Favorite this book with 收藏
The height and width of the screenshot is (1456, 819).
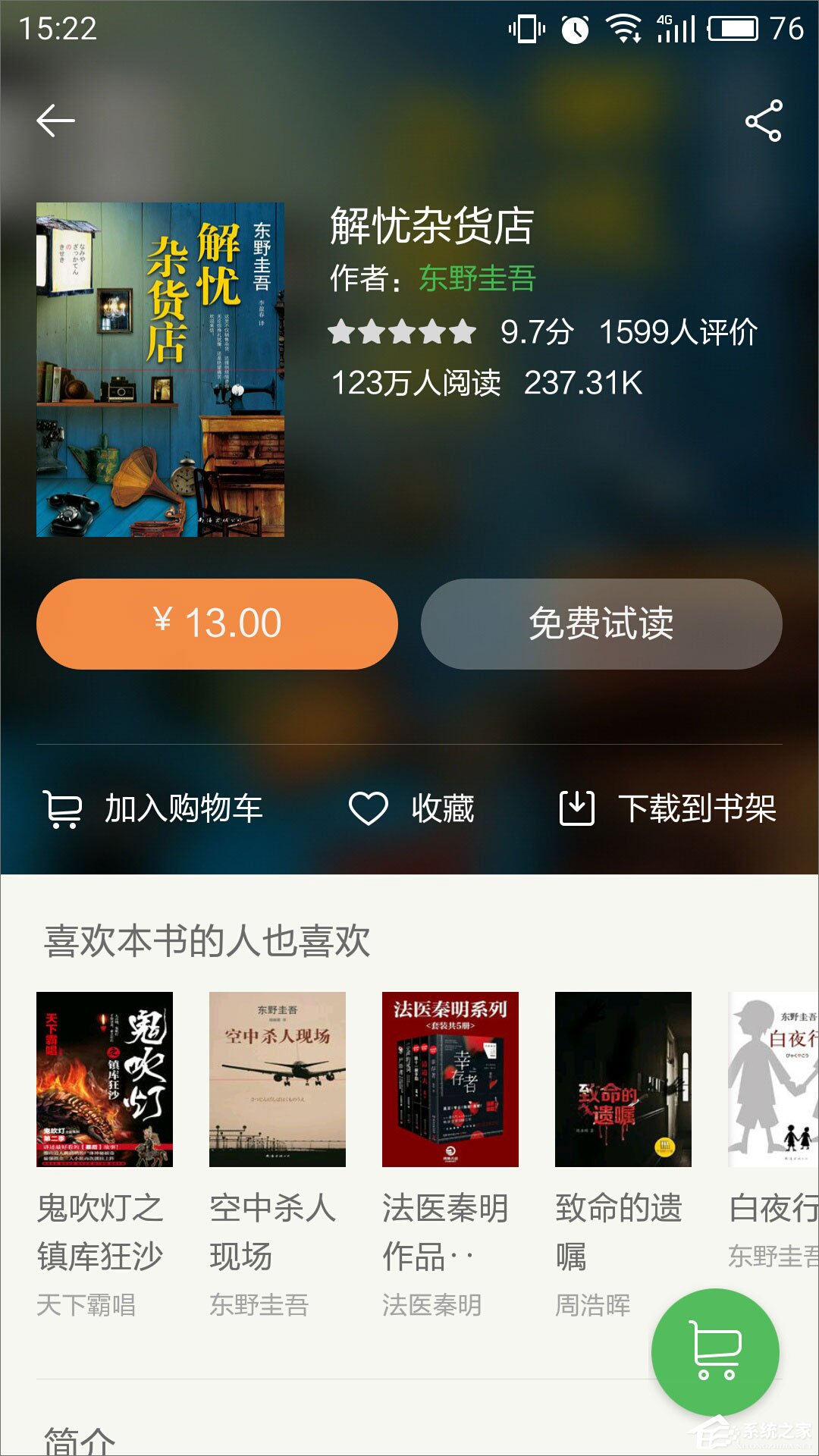point(412,808)
